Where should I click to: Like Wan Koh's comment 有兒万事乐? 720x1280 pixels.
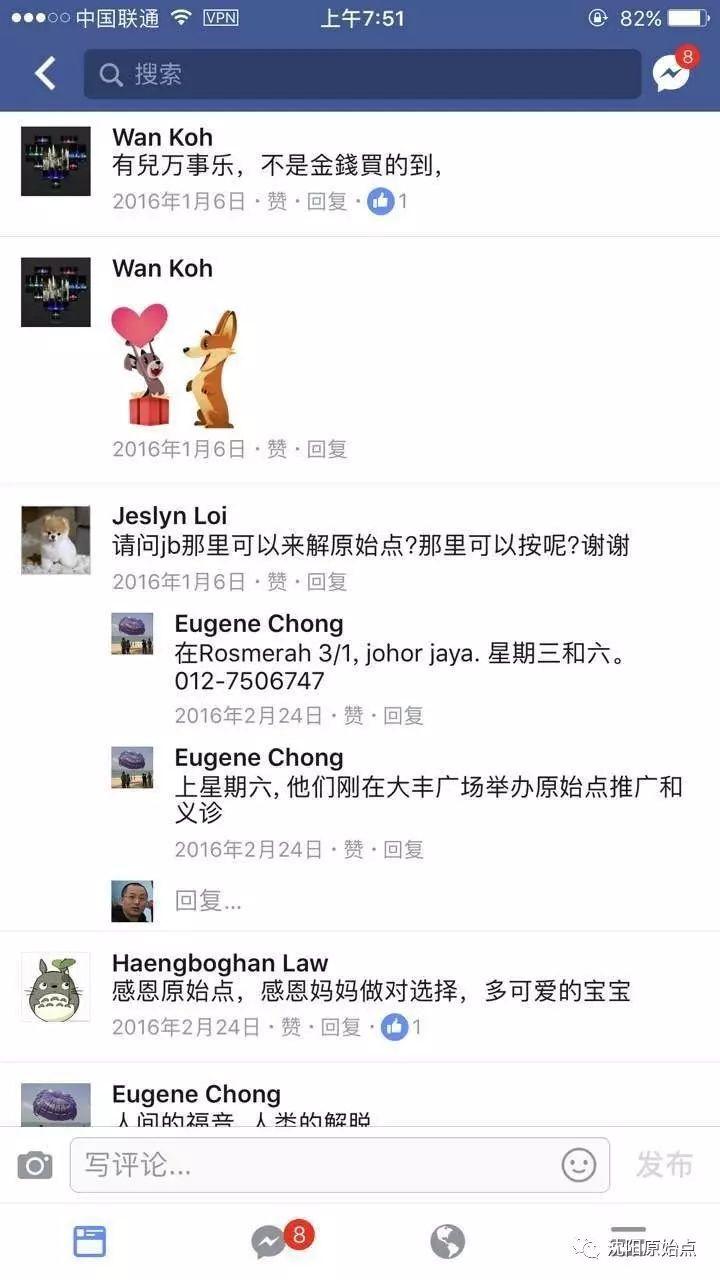coord(277,201)
